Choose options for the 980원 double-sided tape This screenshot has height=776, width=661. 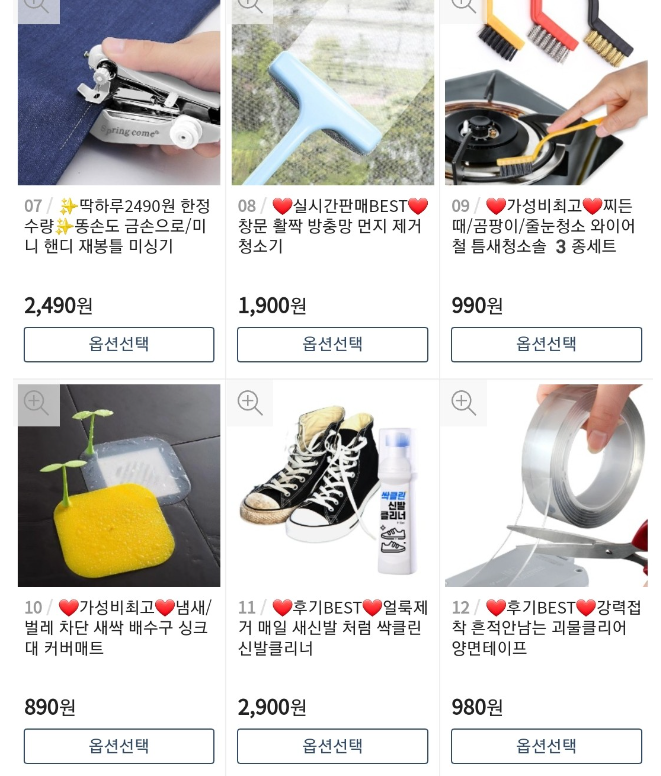coord(546,746)
